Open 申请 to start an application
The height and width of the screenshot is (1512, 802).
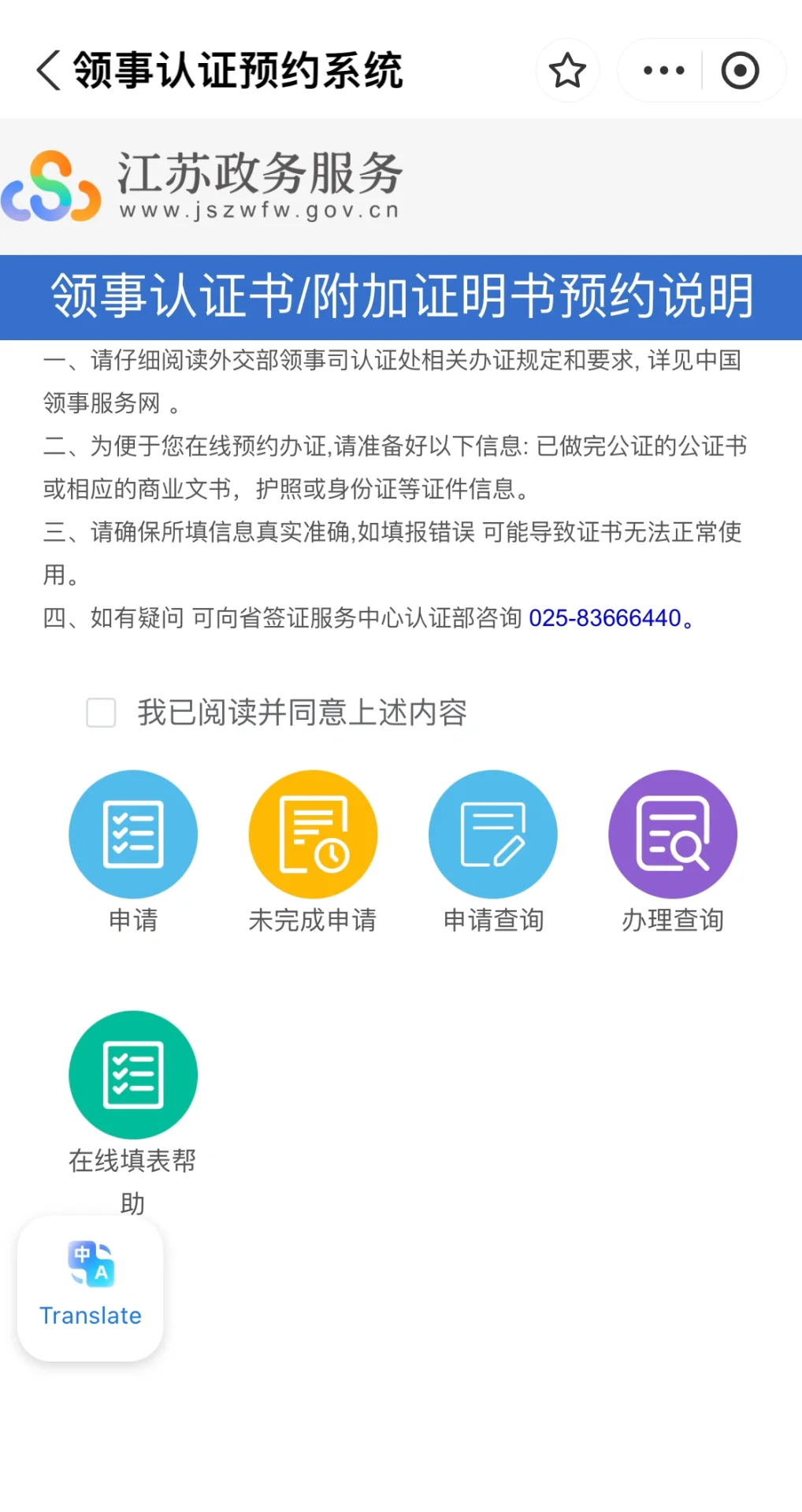pos(133,835)
